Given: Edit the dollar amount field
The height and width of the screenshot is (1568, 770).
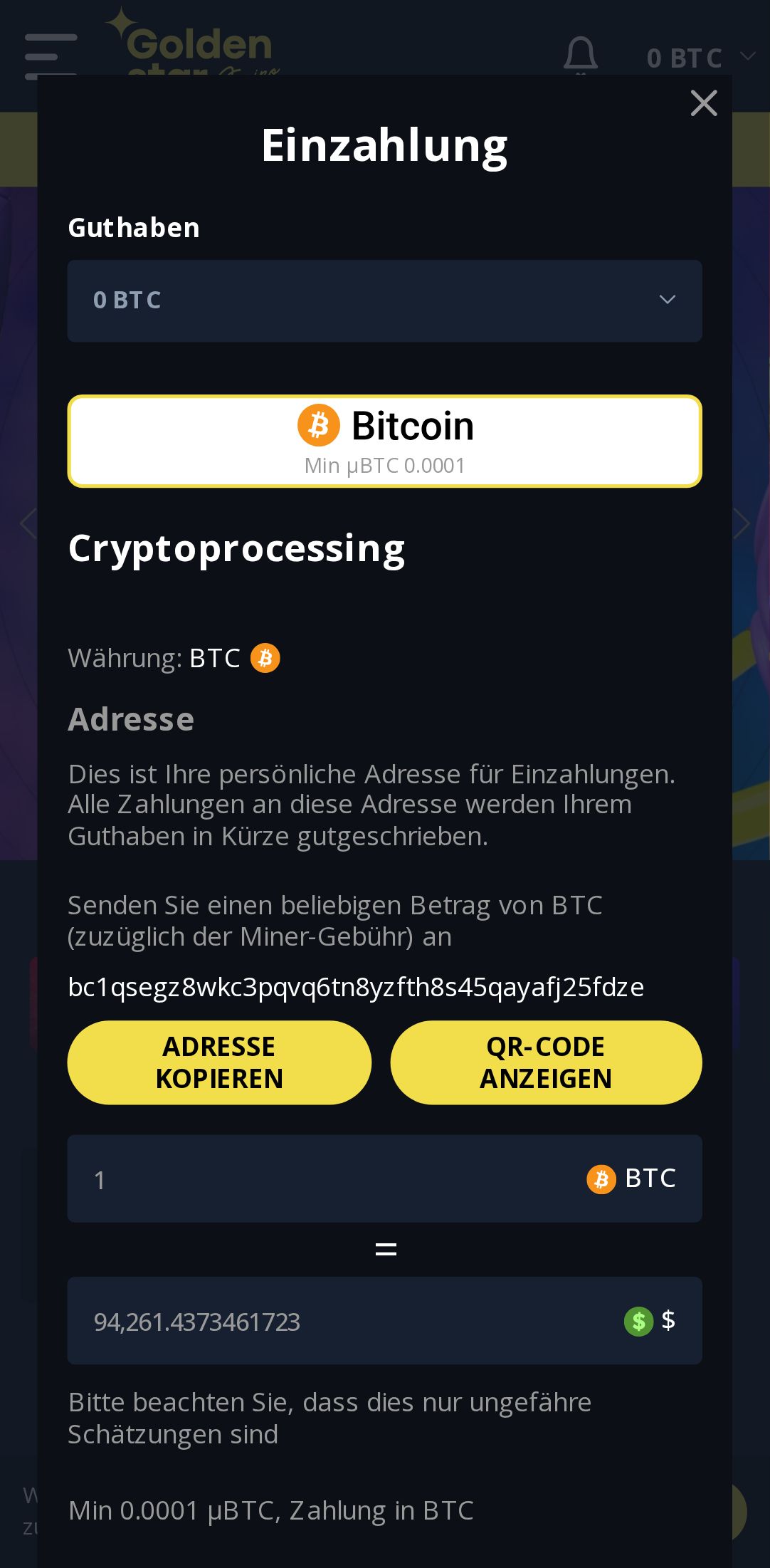Looking at the screenshot, I should coord(342,1322).
